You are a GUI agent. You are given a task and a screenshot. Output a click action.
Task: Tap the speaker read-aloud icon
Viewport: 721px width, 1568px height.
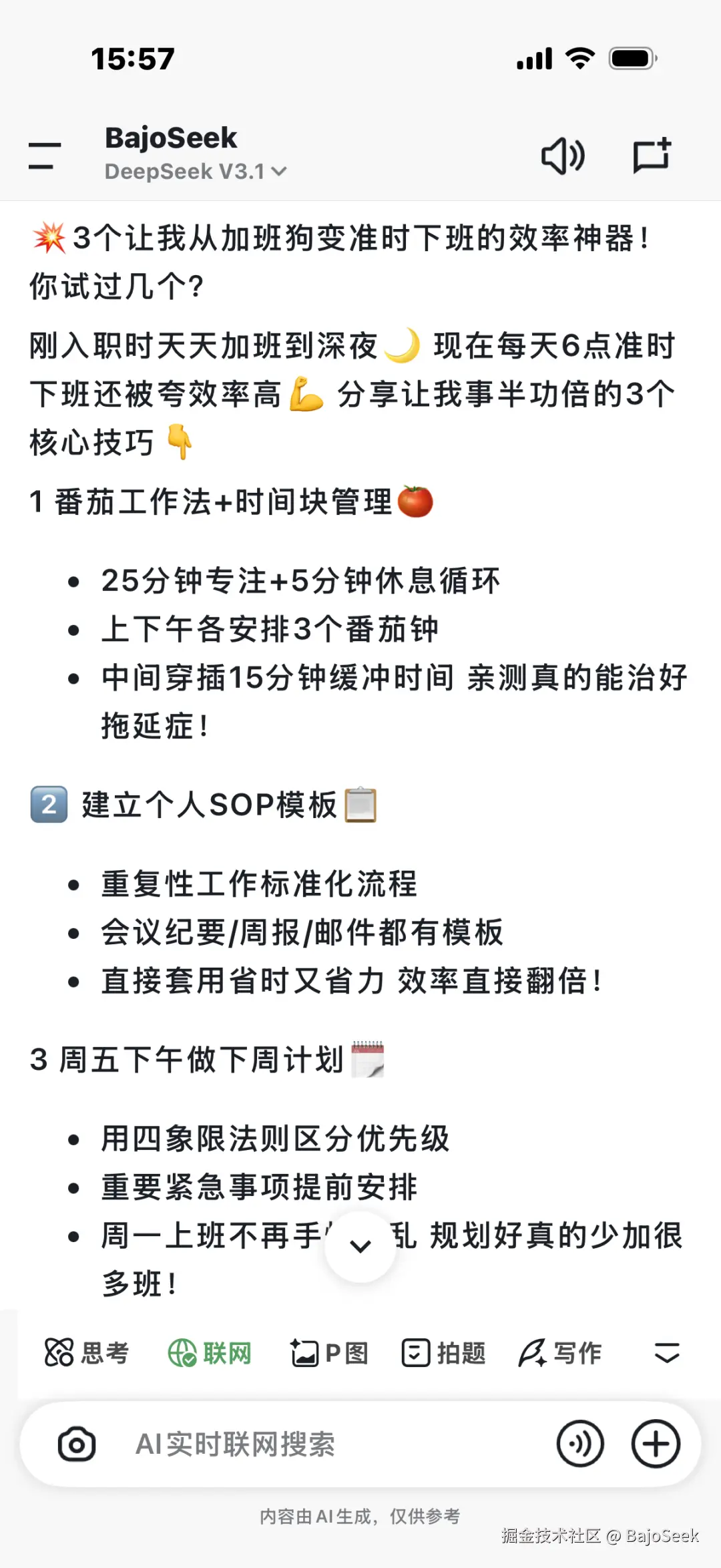point(562,156)
